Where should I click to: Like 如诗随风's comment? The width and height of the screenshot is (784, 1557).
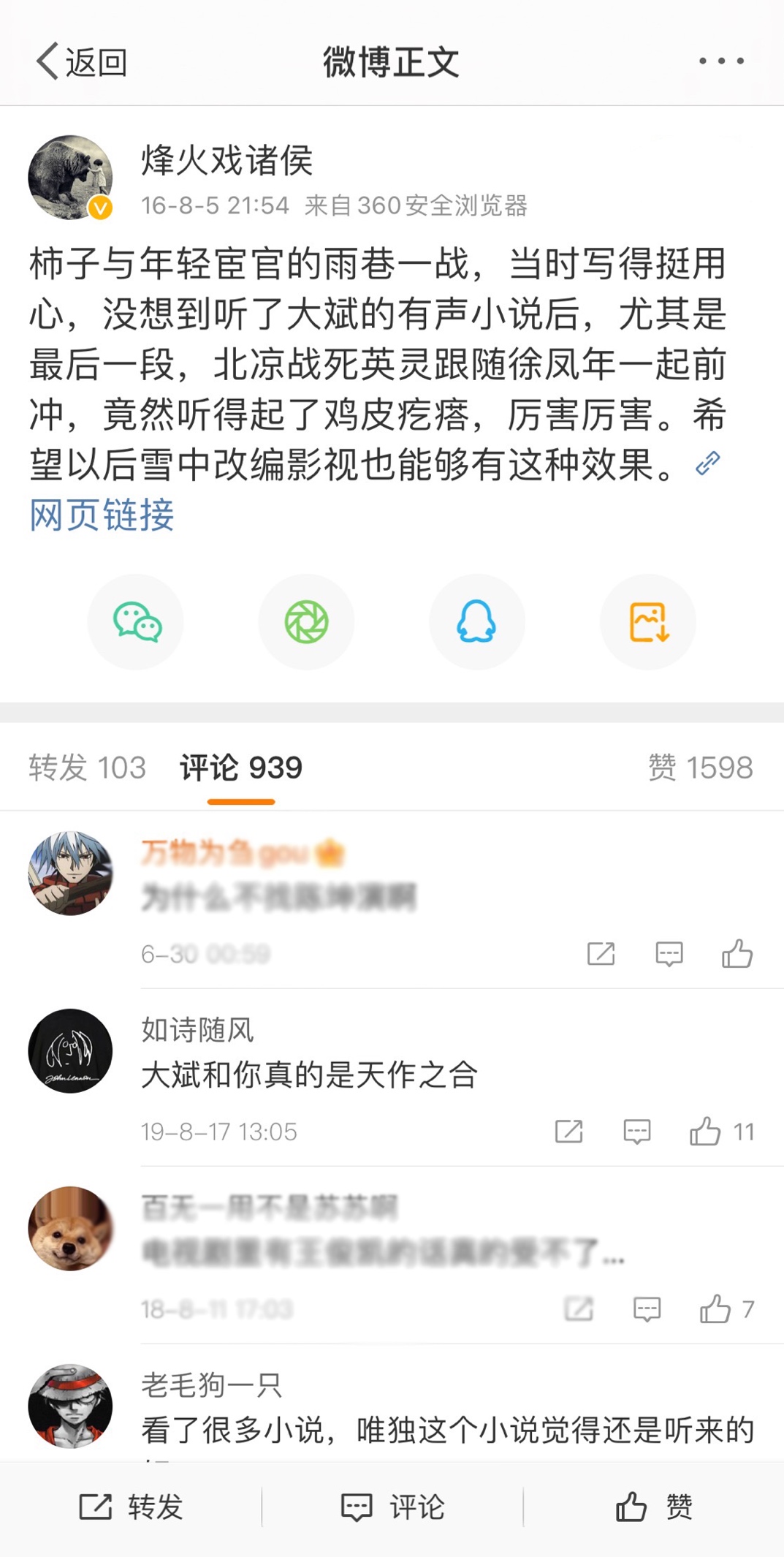706,1132
